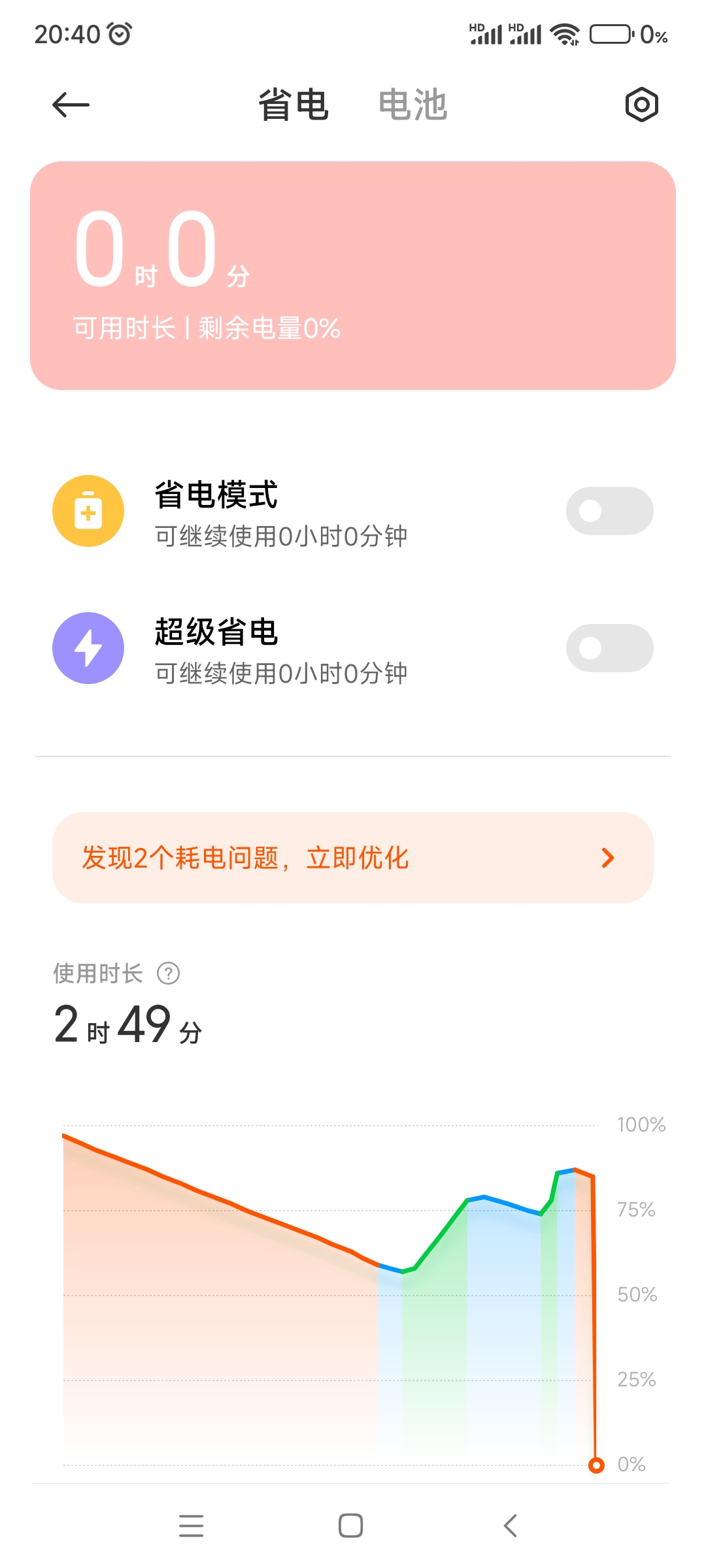Go to home screen via navigation bar
706x1568 pixels.
[x=351, y=1526]
